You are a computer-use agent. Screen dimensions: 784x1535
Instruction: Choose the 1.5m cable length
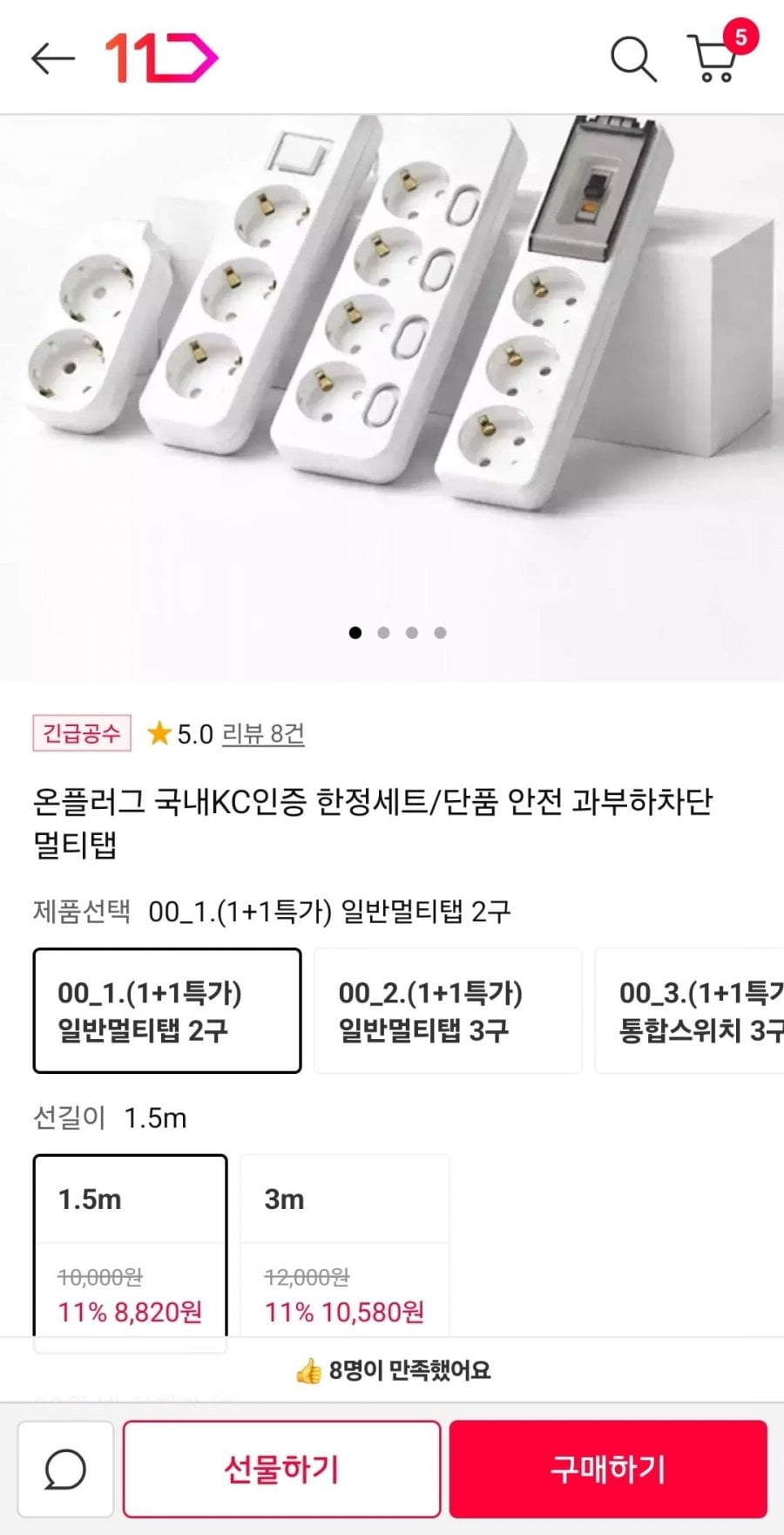point(131,1246)
